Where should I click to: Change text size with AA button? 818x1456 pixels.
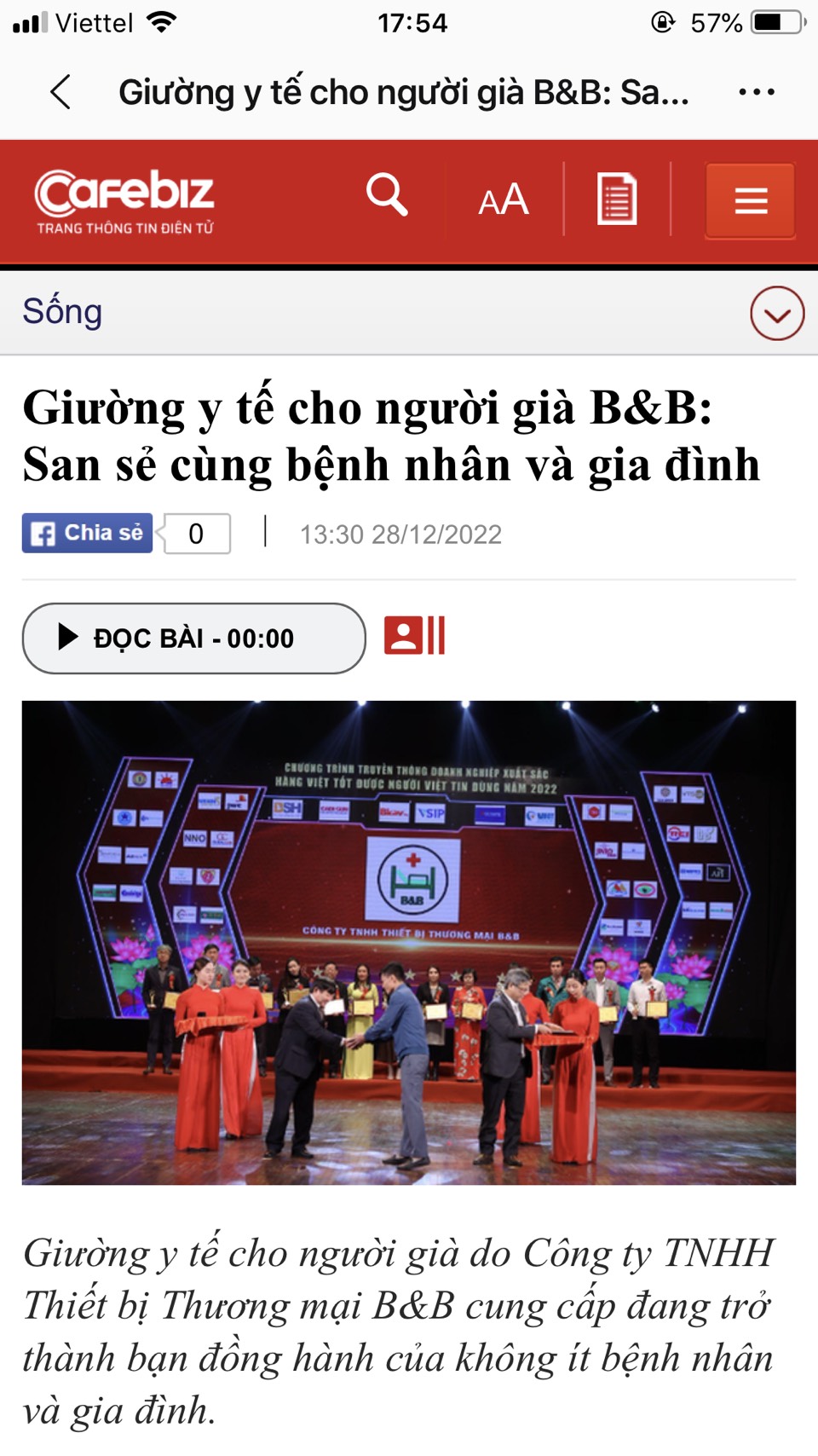(x=503, y=201)
